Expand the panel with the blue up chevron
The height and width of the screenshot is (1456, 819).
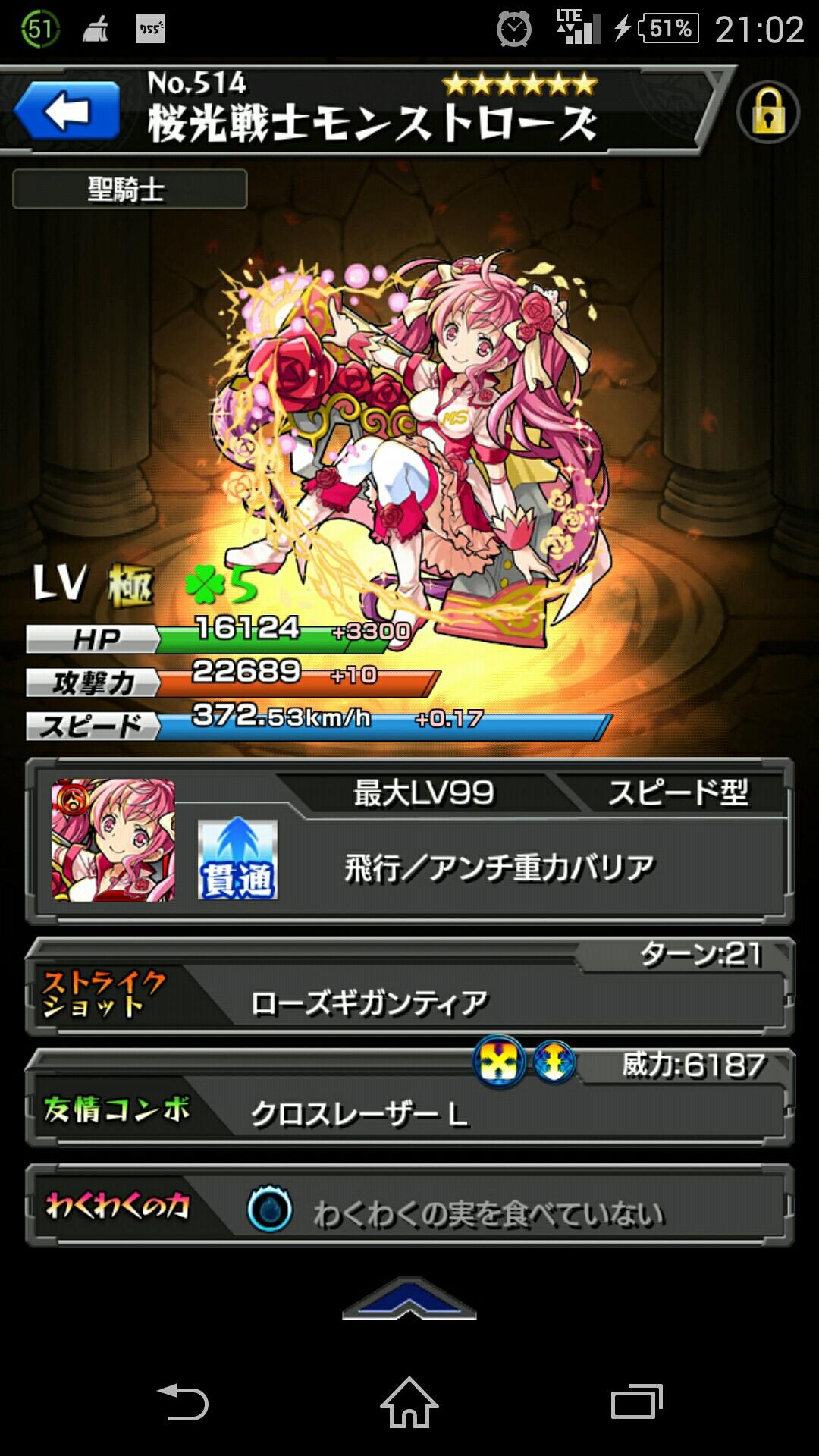point(409,1300)
